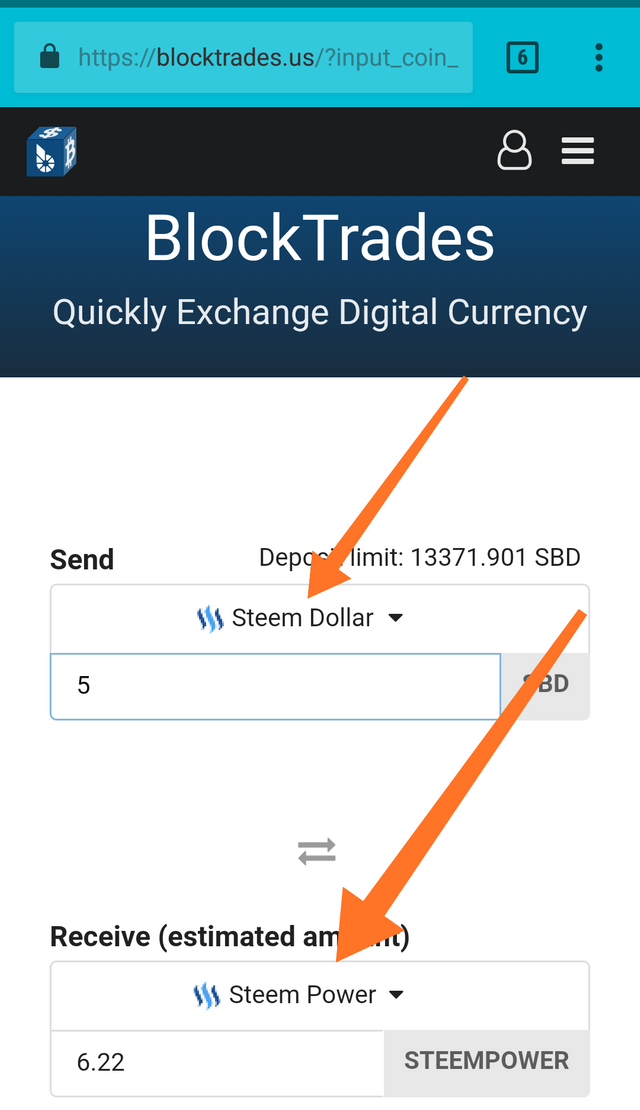Image resolution: width=640 pixels, height=1110 pixels.
Task: Tap the browser address bar
Action: point(243,57)
